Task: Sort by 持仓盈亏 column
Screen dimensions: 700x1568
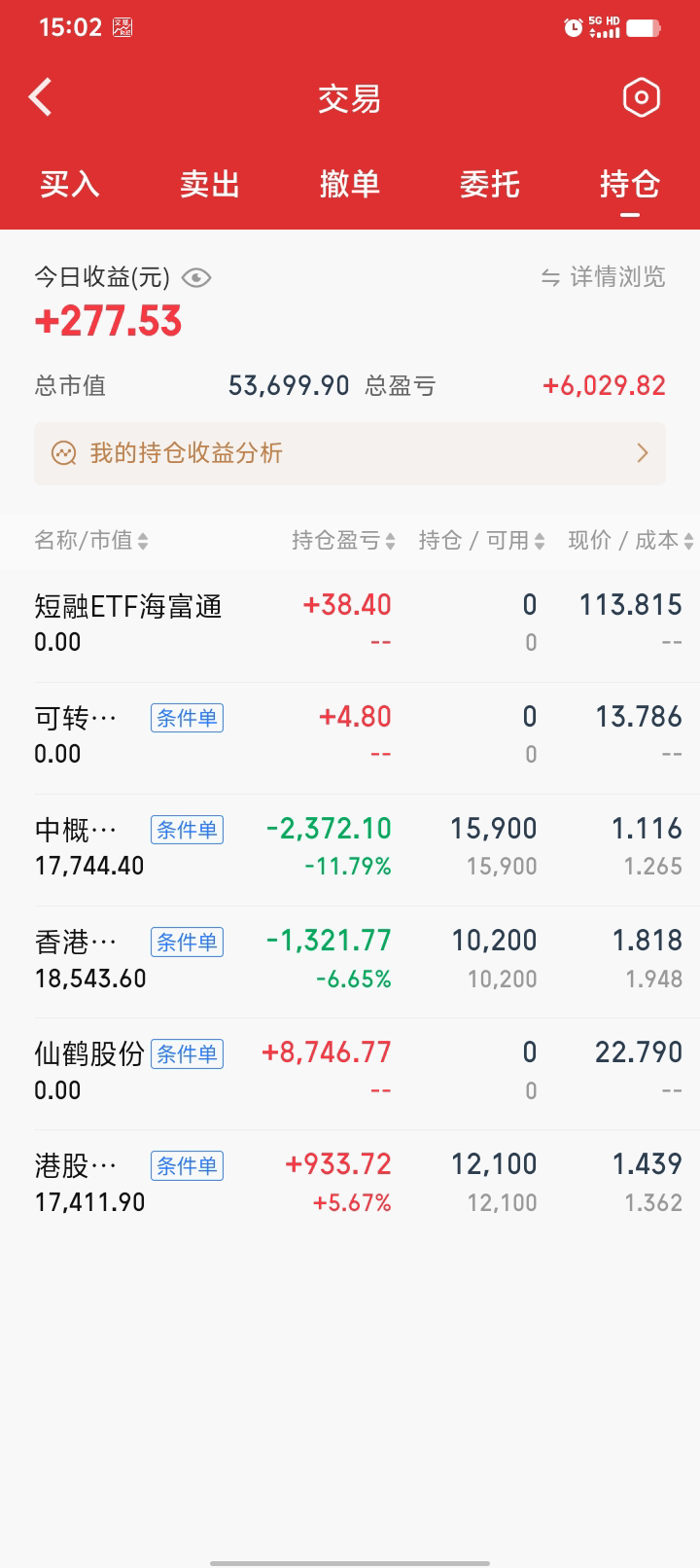Action: (x=343, y=541)
